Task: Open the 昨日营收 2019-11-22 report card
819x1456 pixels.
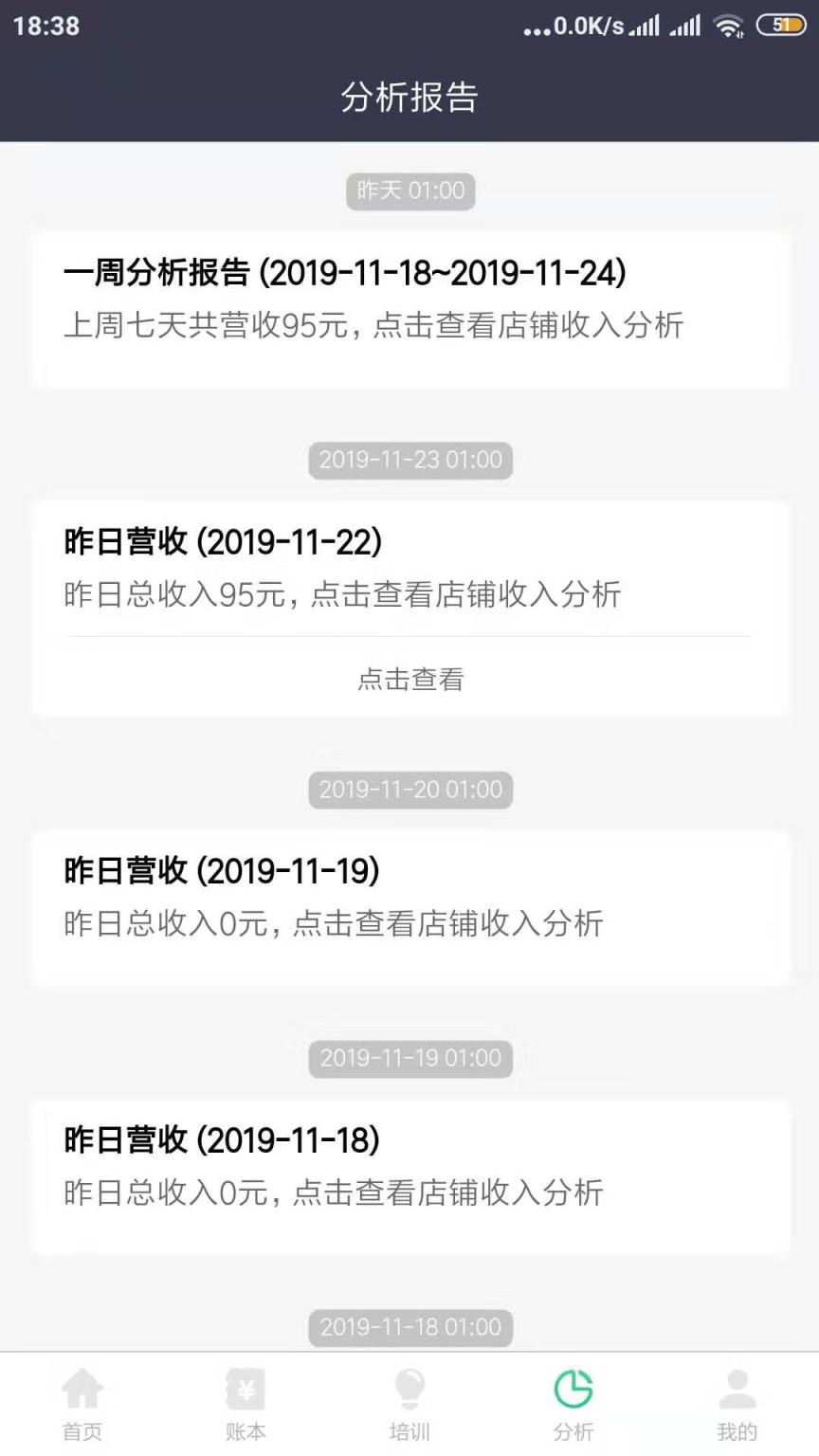Action: pos(409,569)
